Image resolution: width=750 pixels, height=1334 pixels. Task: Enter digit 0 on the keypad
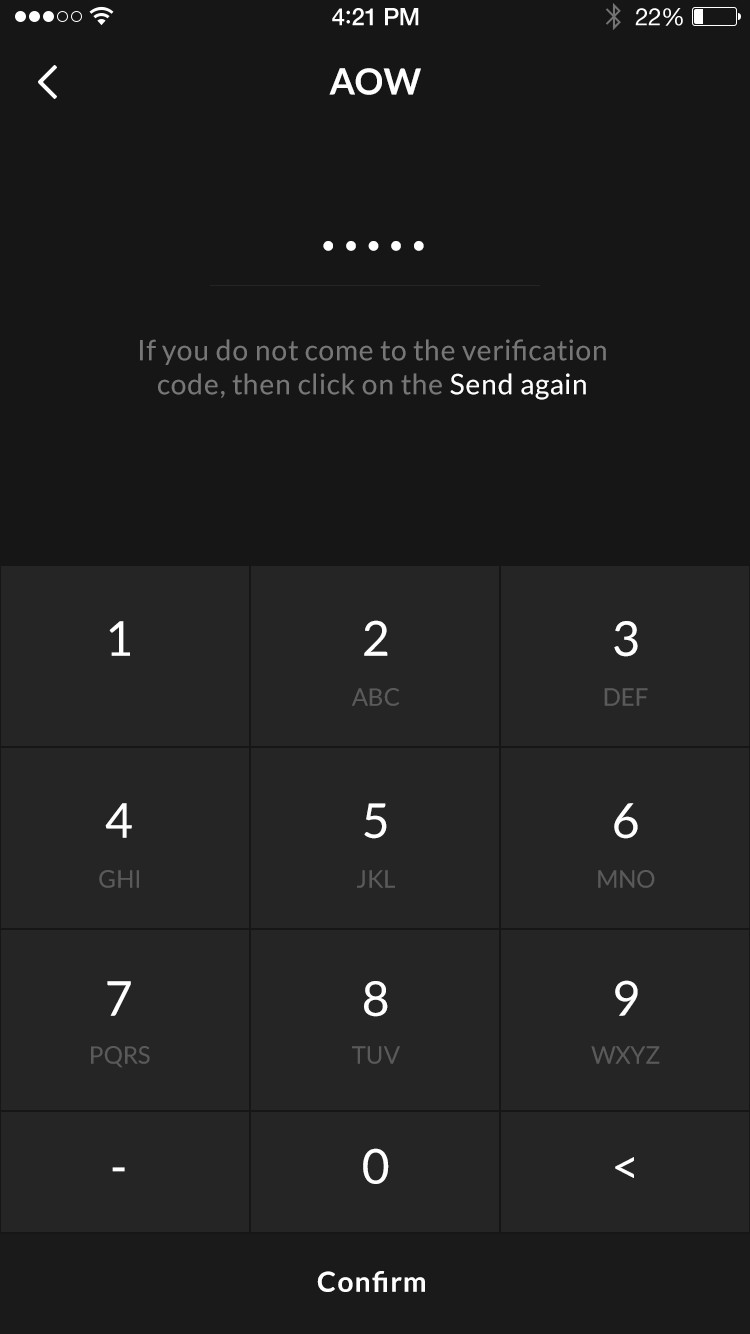point(375,1172)
